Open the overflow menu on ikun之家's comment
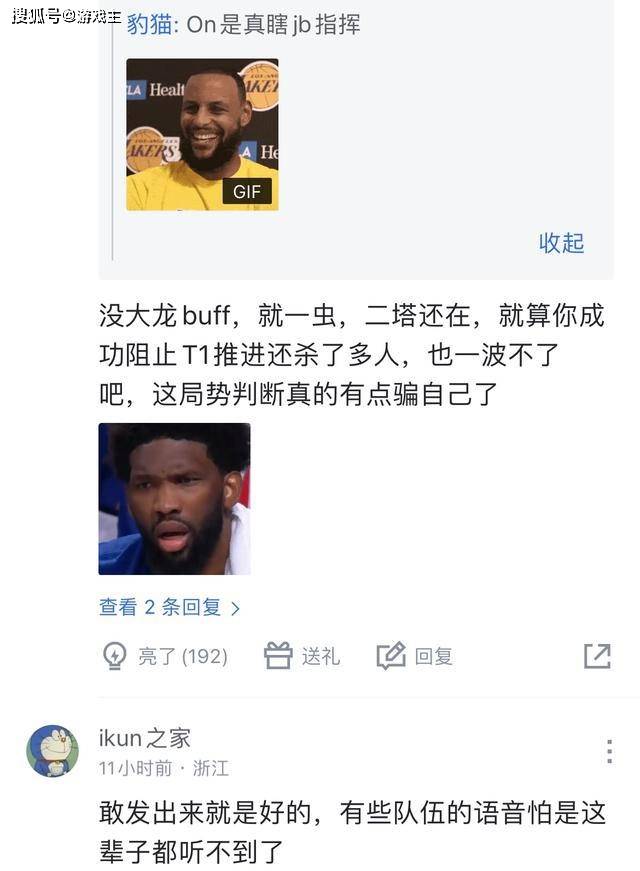 [609, 752]
